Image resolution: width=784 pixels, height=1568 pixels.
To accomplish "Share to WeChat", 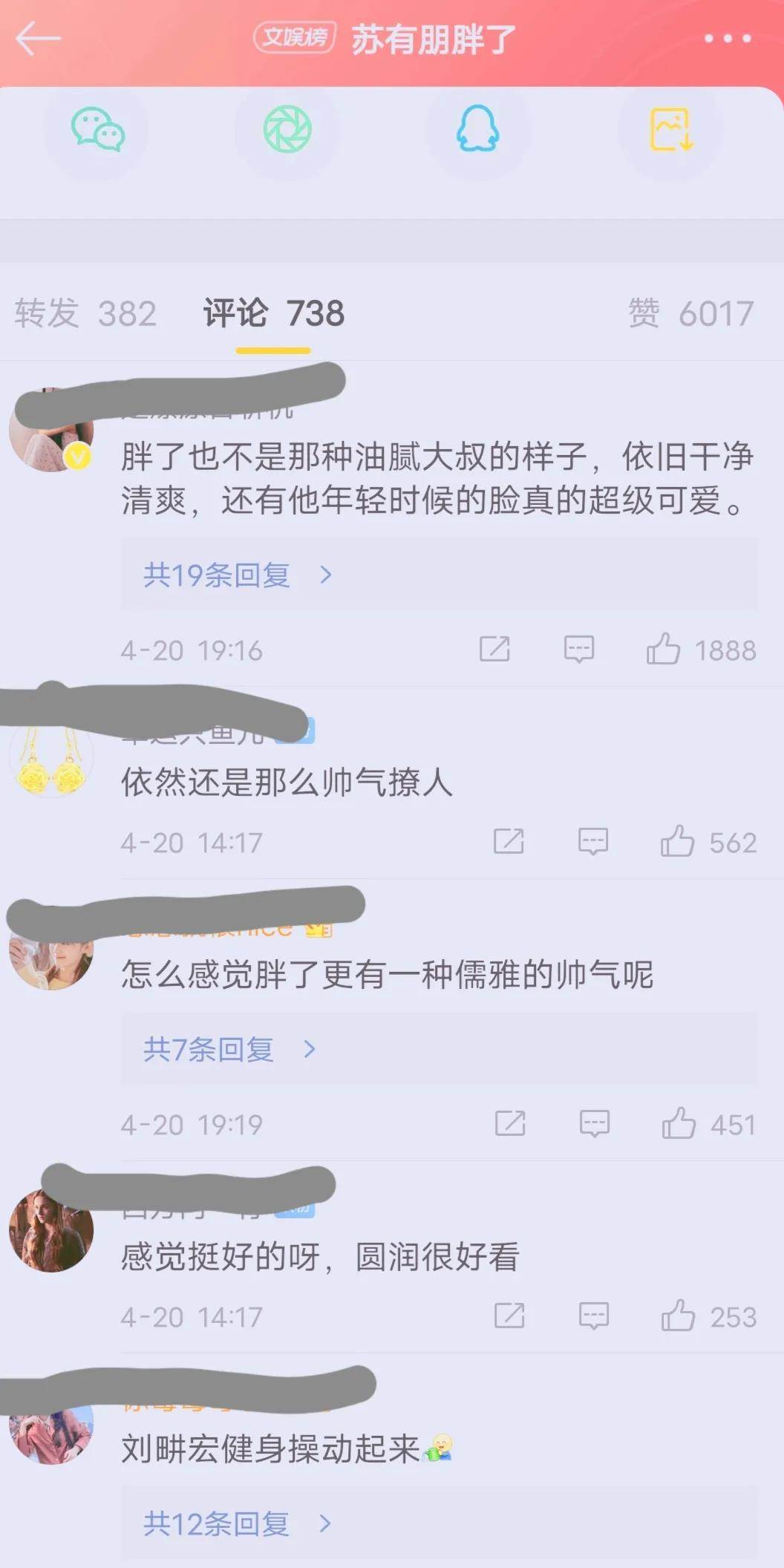I will 98,130.
